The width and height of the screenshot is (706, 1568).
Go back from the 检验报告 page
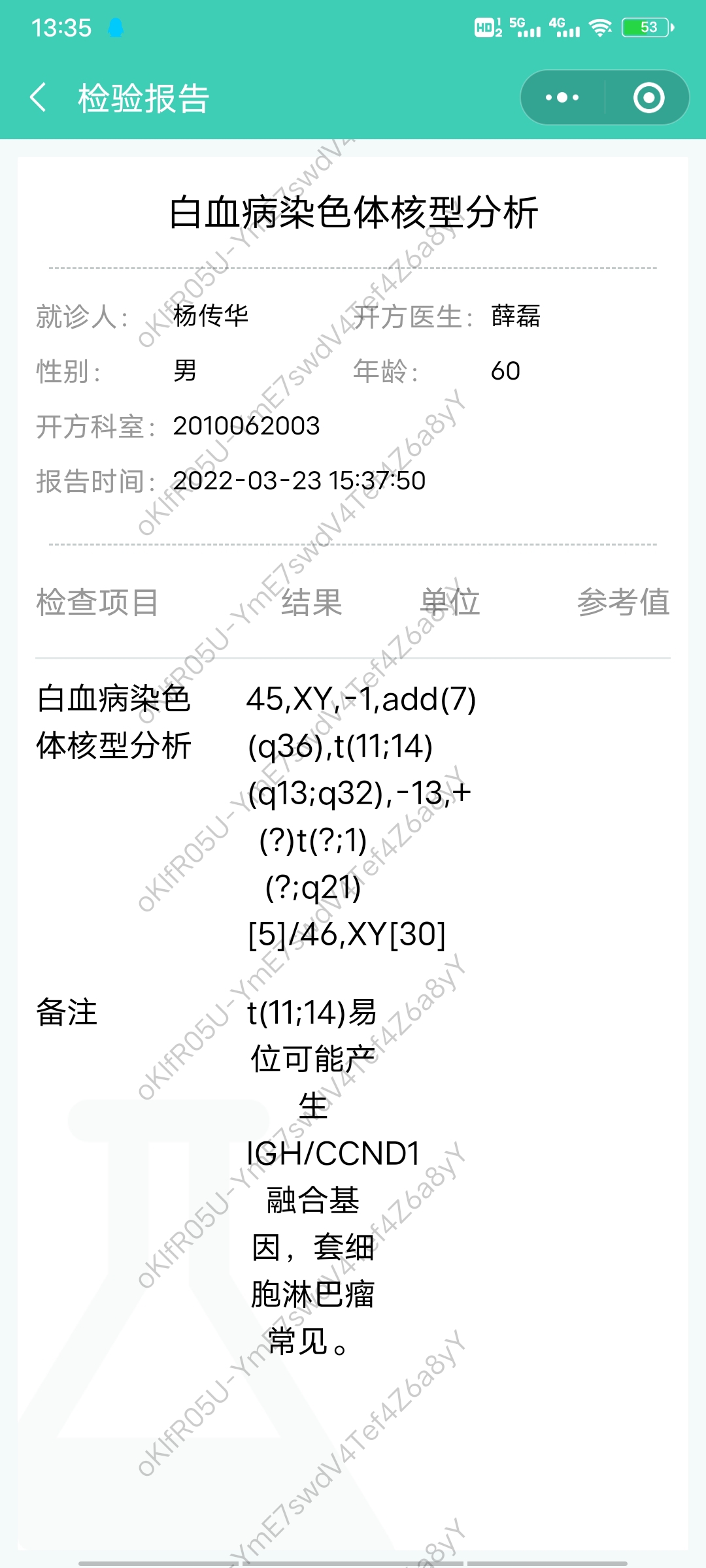38,97
